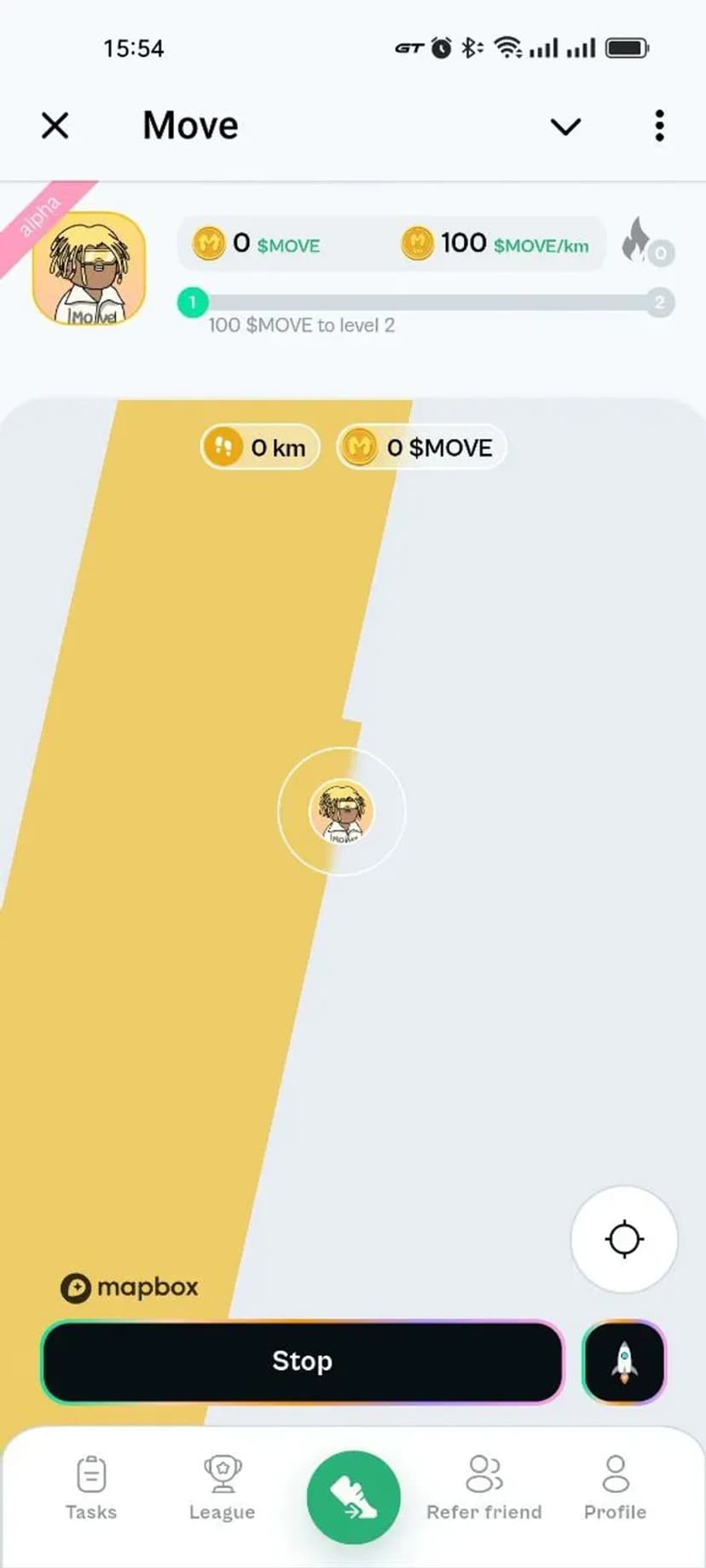Open the three-dot overflow menu
The image size is (706, 1568).
point(659,126)
